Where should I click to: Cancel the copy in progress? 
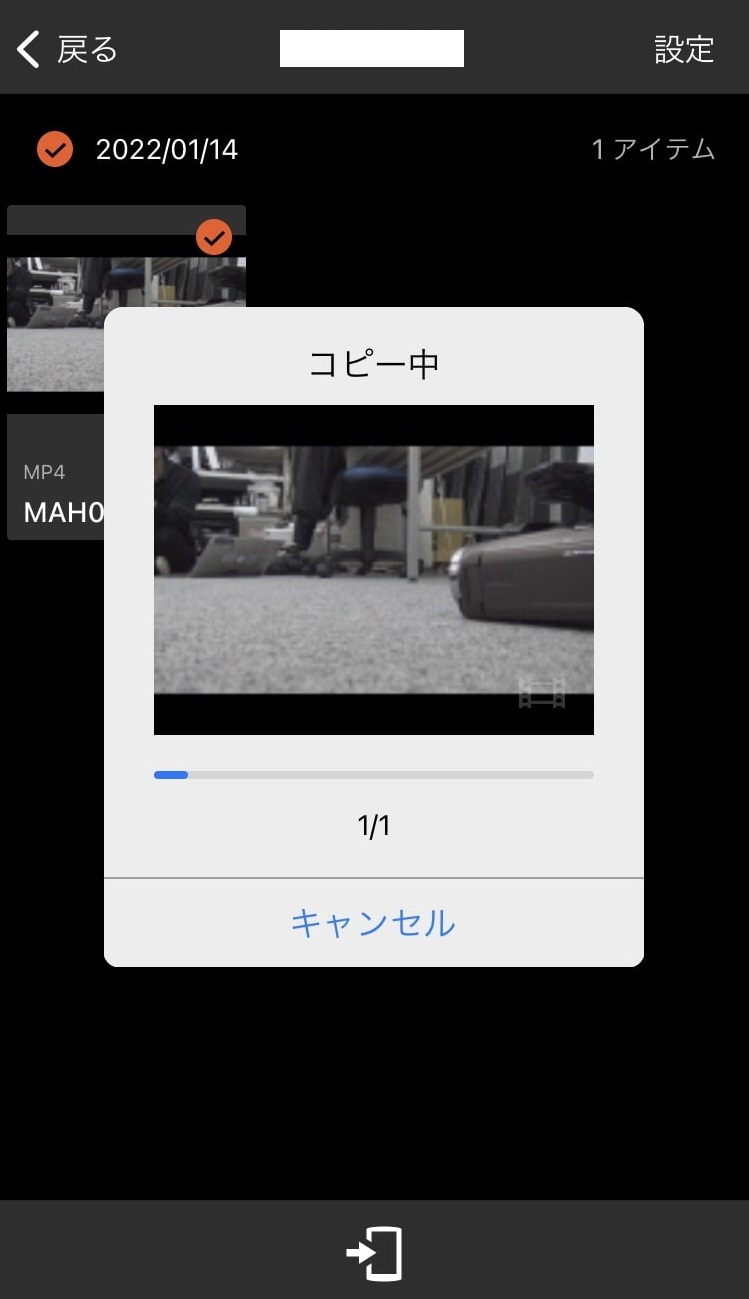pos(373,922)
